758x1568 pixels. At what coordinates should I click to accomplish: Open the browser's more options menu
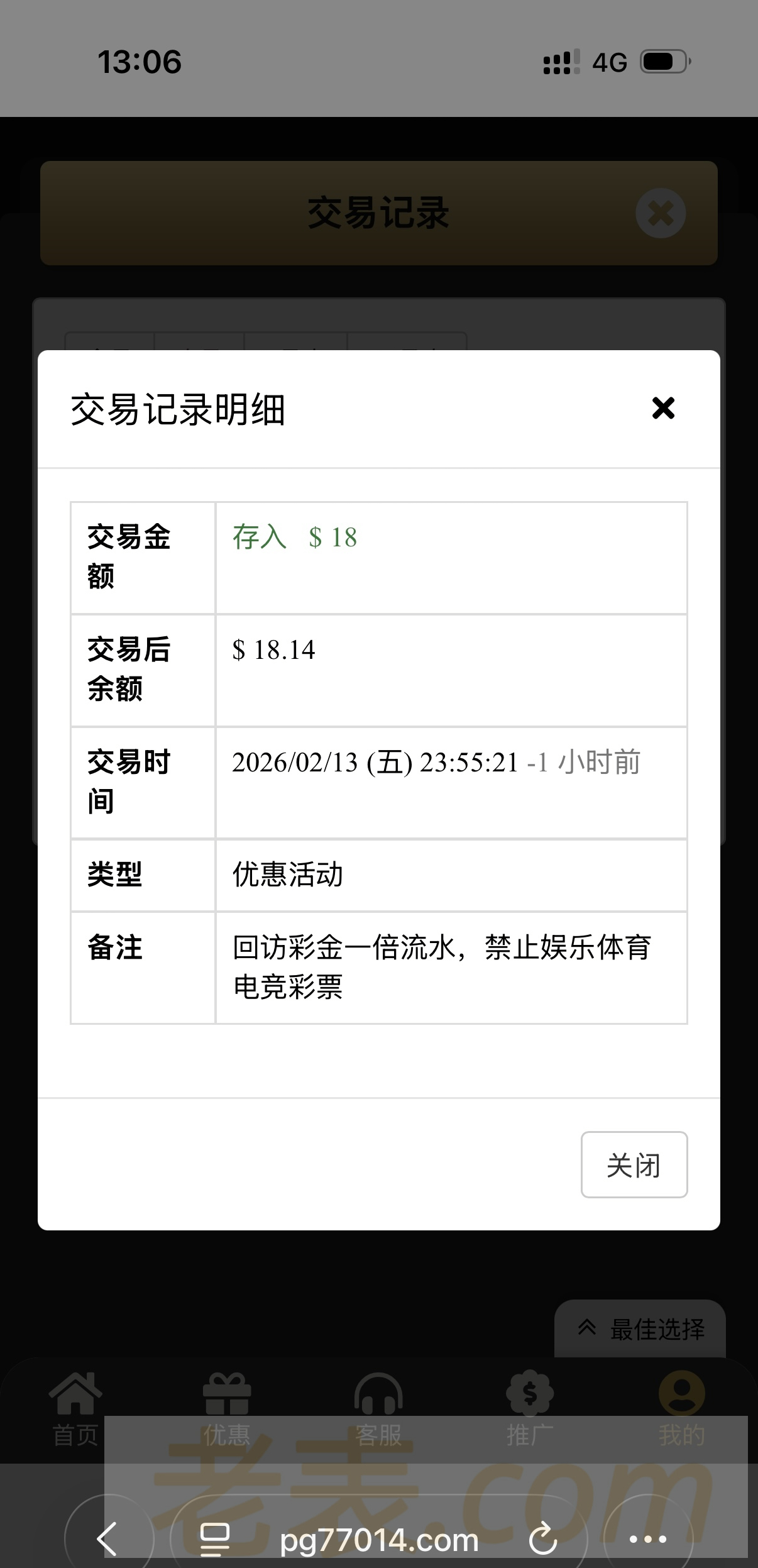pos(648,1539)
